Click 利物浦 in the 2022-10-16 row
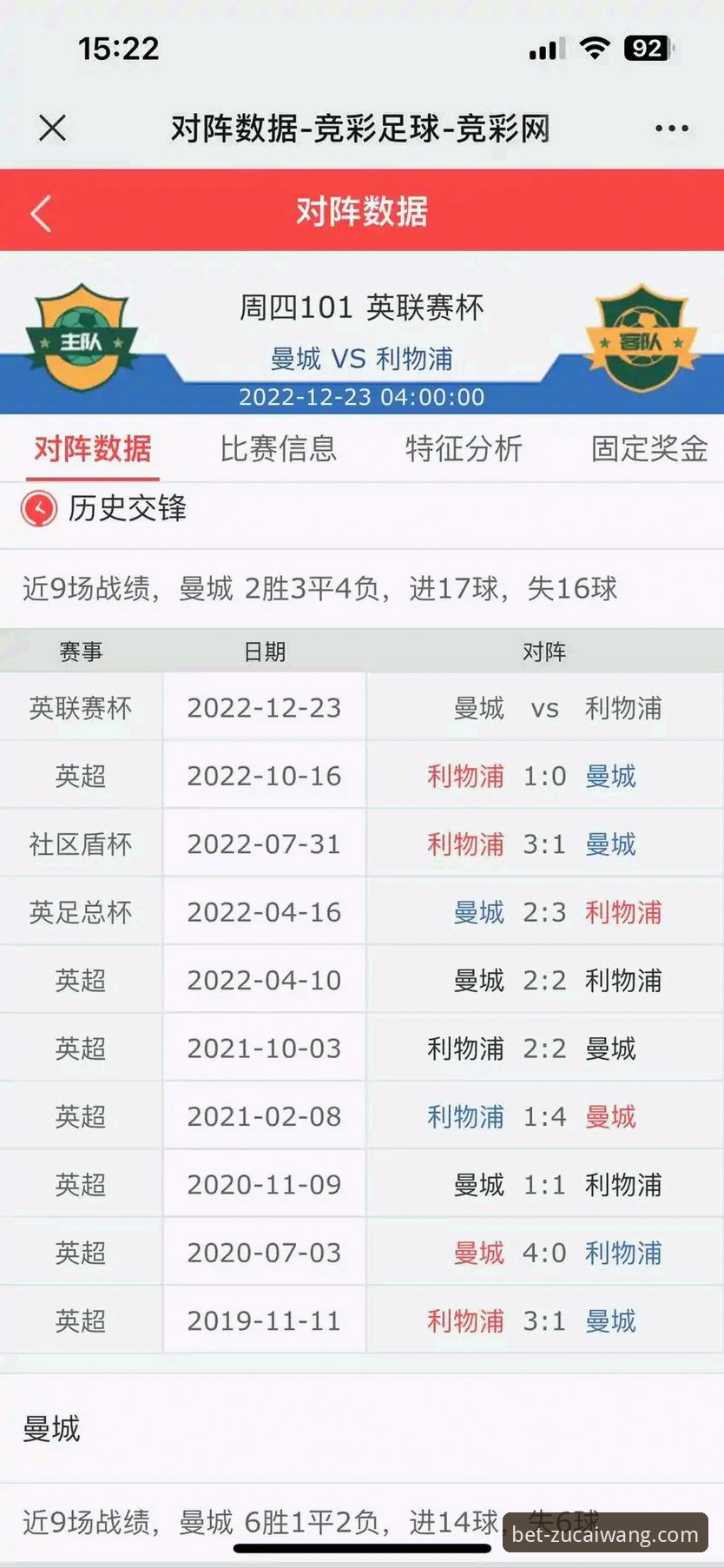The height and width of the screenshot is (1568, 724). (x=465, y=776)
